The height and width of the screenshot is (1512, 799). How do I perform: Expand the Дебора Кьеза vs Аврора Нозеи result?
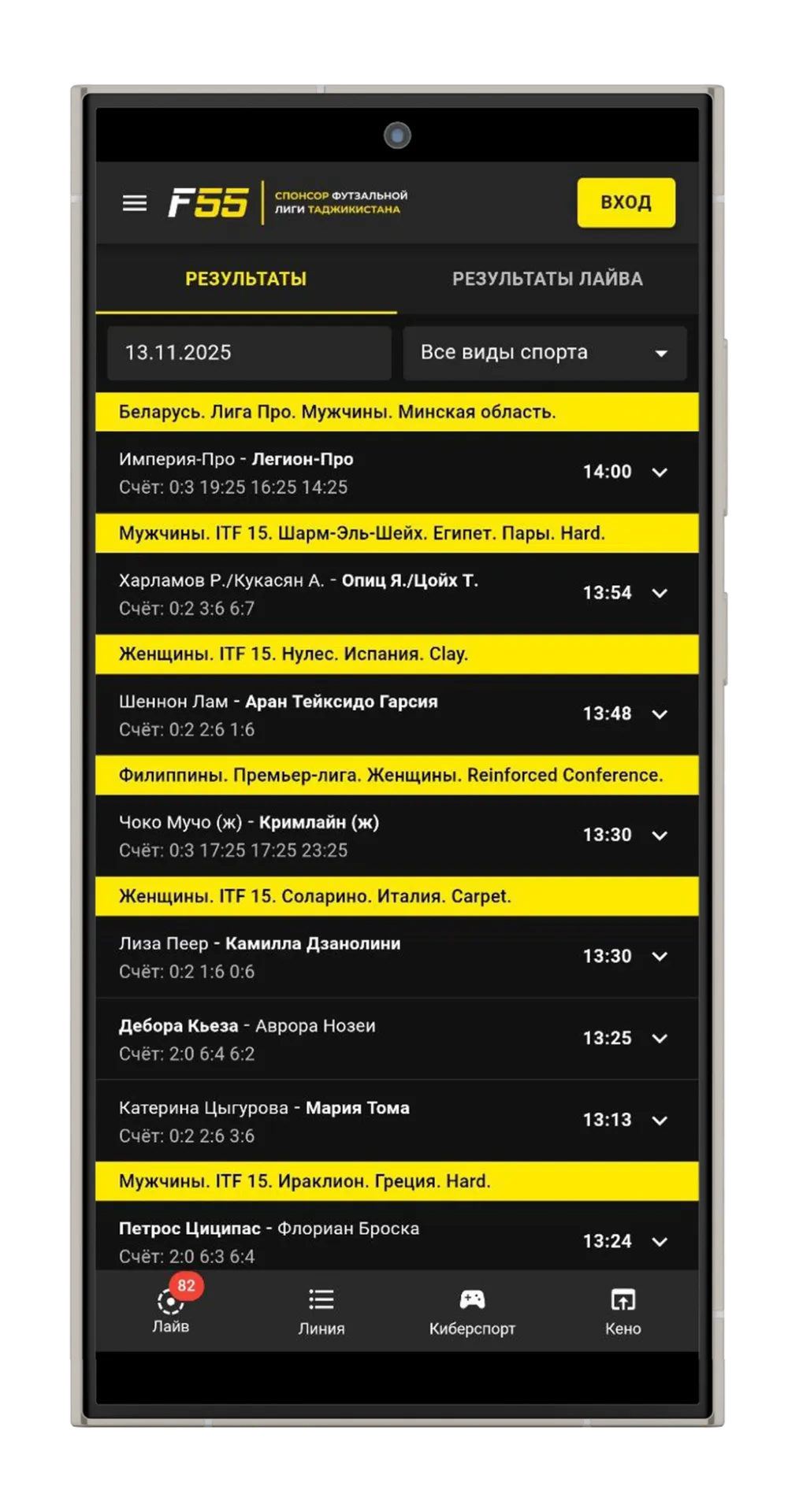[397, 1039]
